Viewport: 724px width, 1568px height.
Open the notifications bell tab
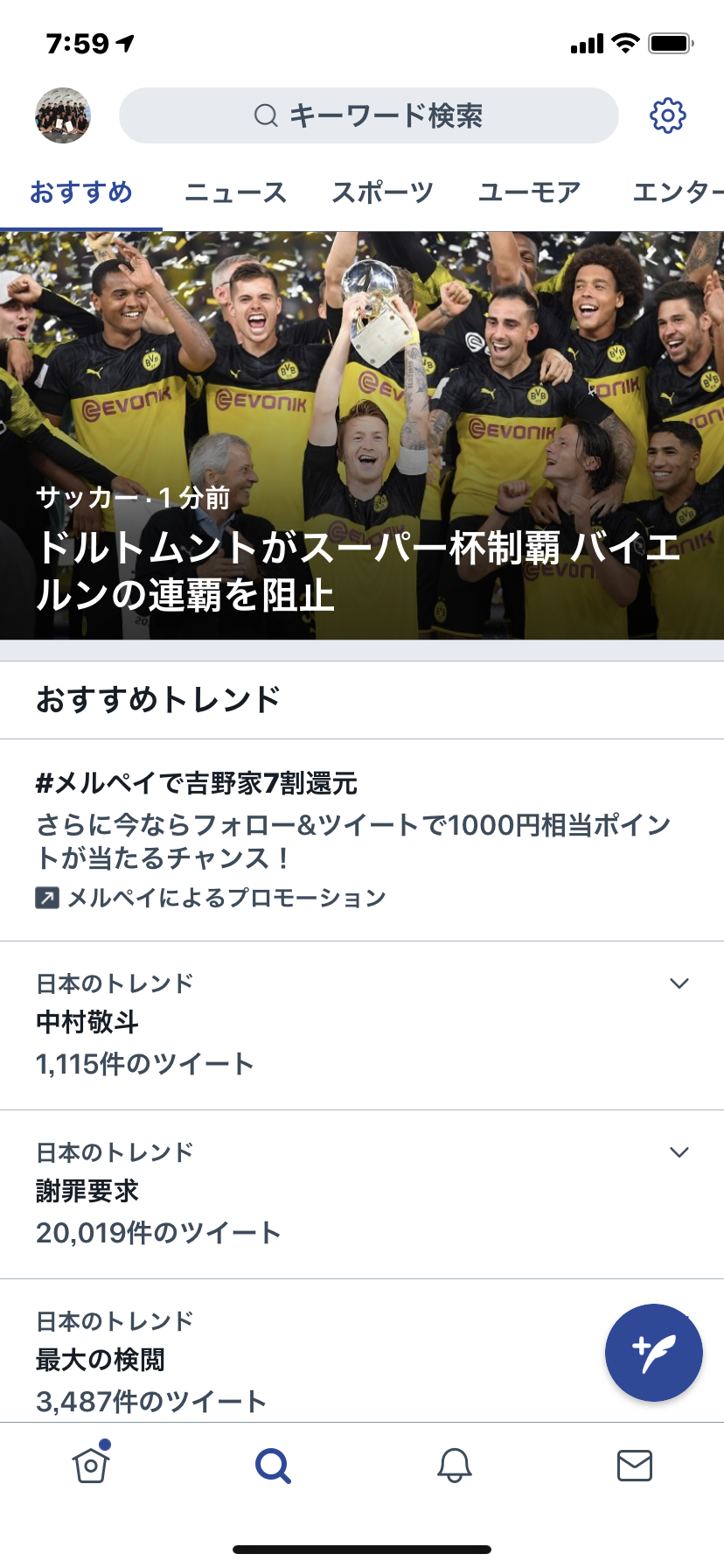[x=455, y=1465]
